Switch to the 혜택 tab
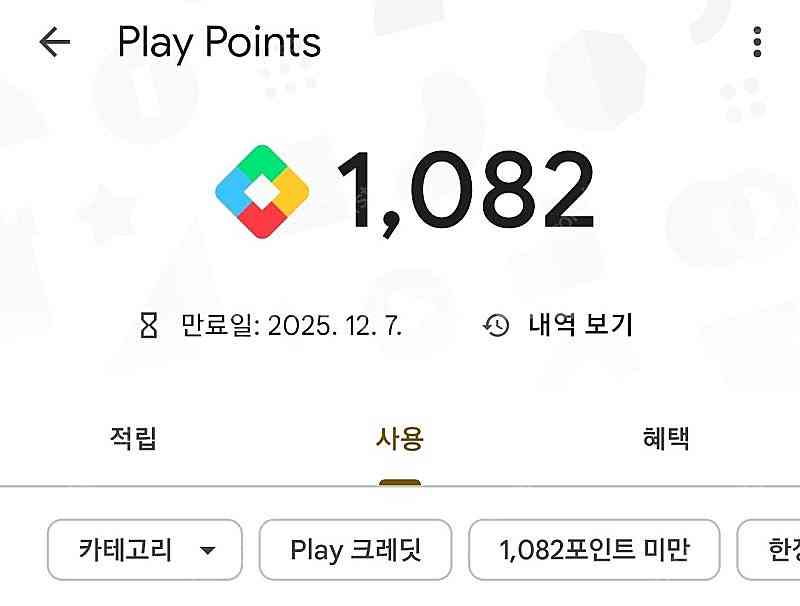 666,438
